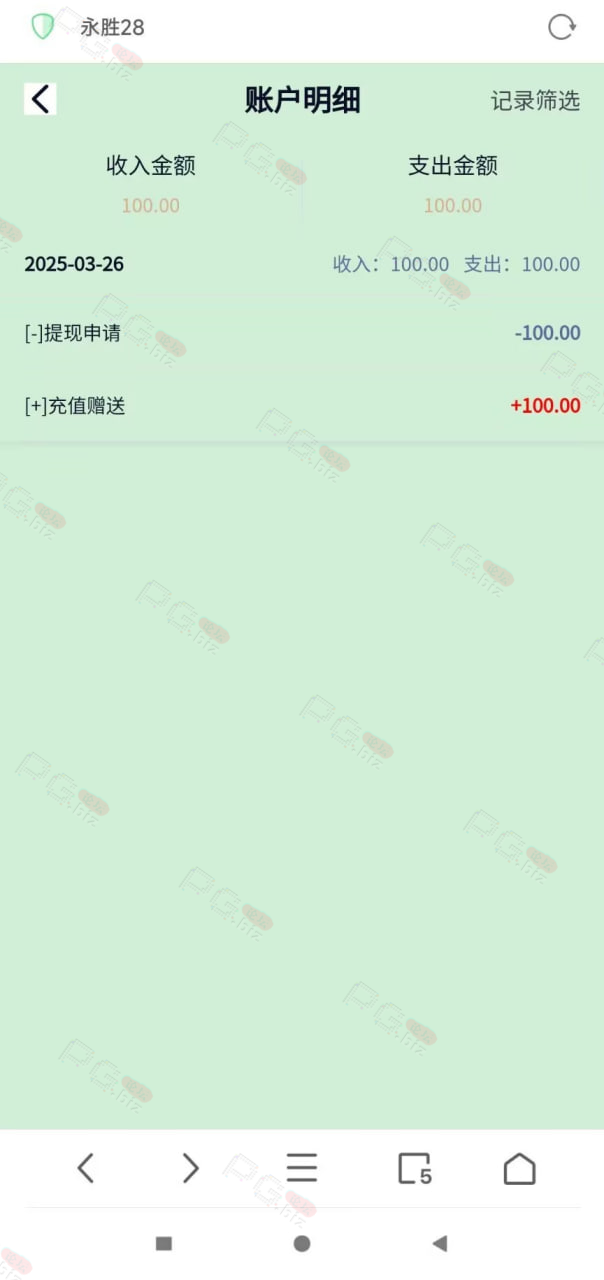Open the 充值赠送 transaction entry
This screenshot has width=604, height=1280.
coord(302,405)
